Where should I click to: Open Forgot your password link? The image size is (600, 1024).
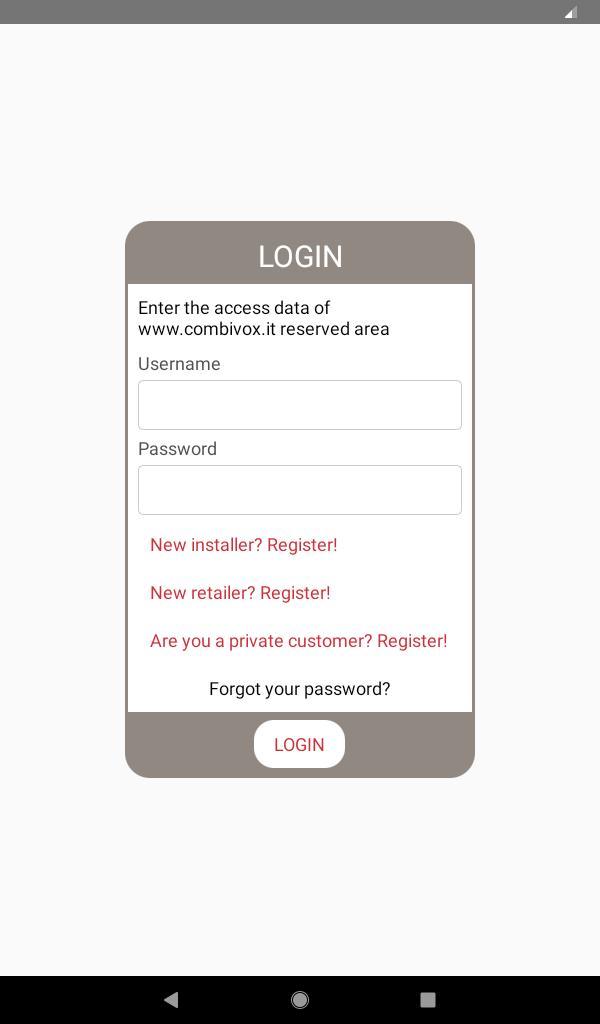299,689
